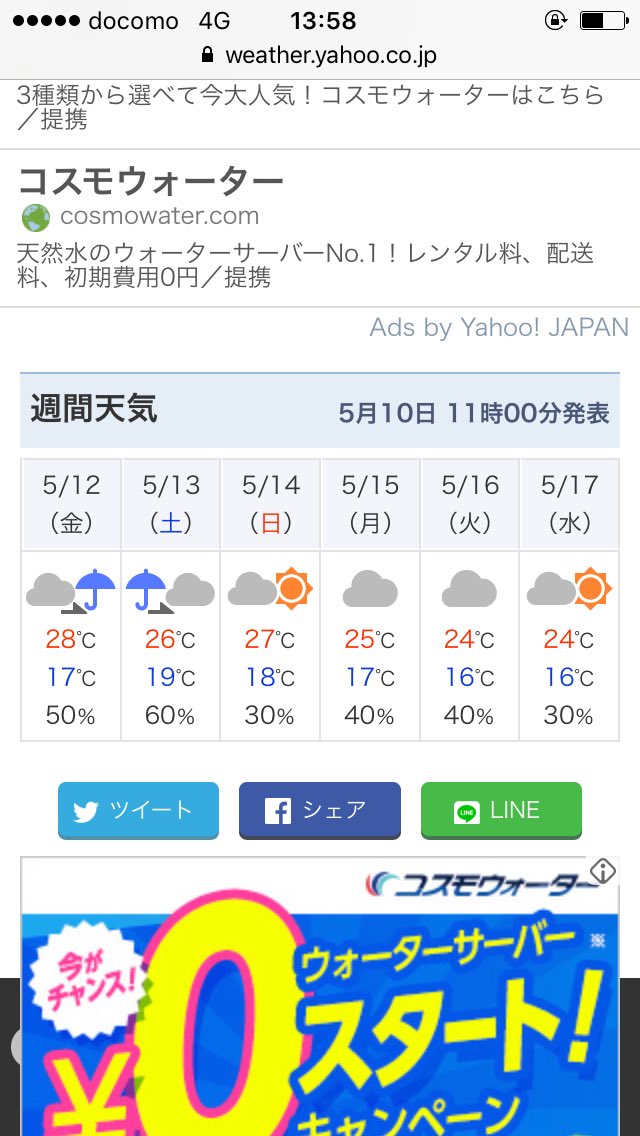Open the cosmowater.com site link
The image size is (640, 1136).
coord(159,216)
